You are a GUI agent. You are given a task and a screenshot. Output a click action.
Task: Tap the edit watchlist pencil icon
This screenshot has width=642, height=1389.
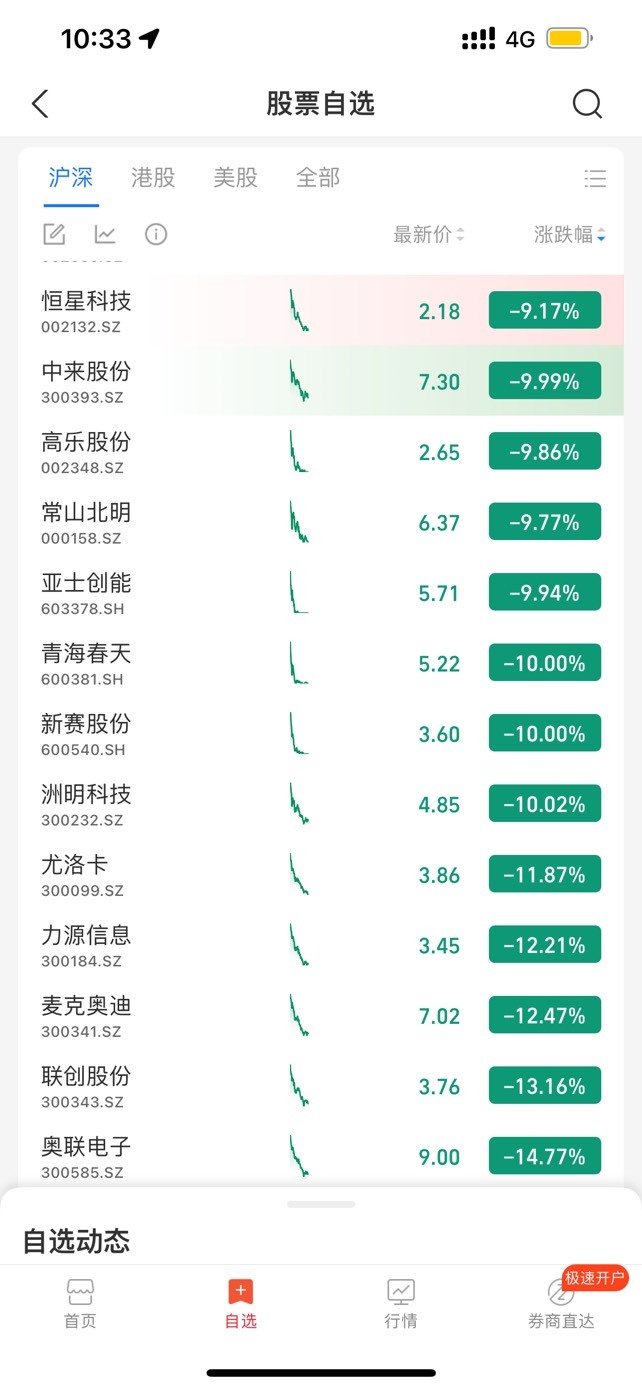pyautogui.click(x=54, y=235)
